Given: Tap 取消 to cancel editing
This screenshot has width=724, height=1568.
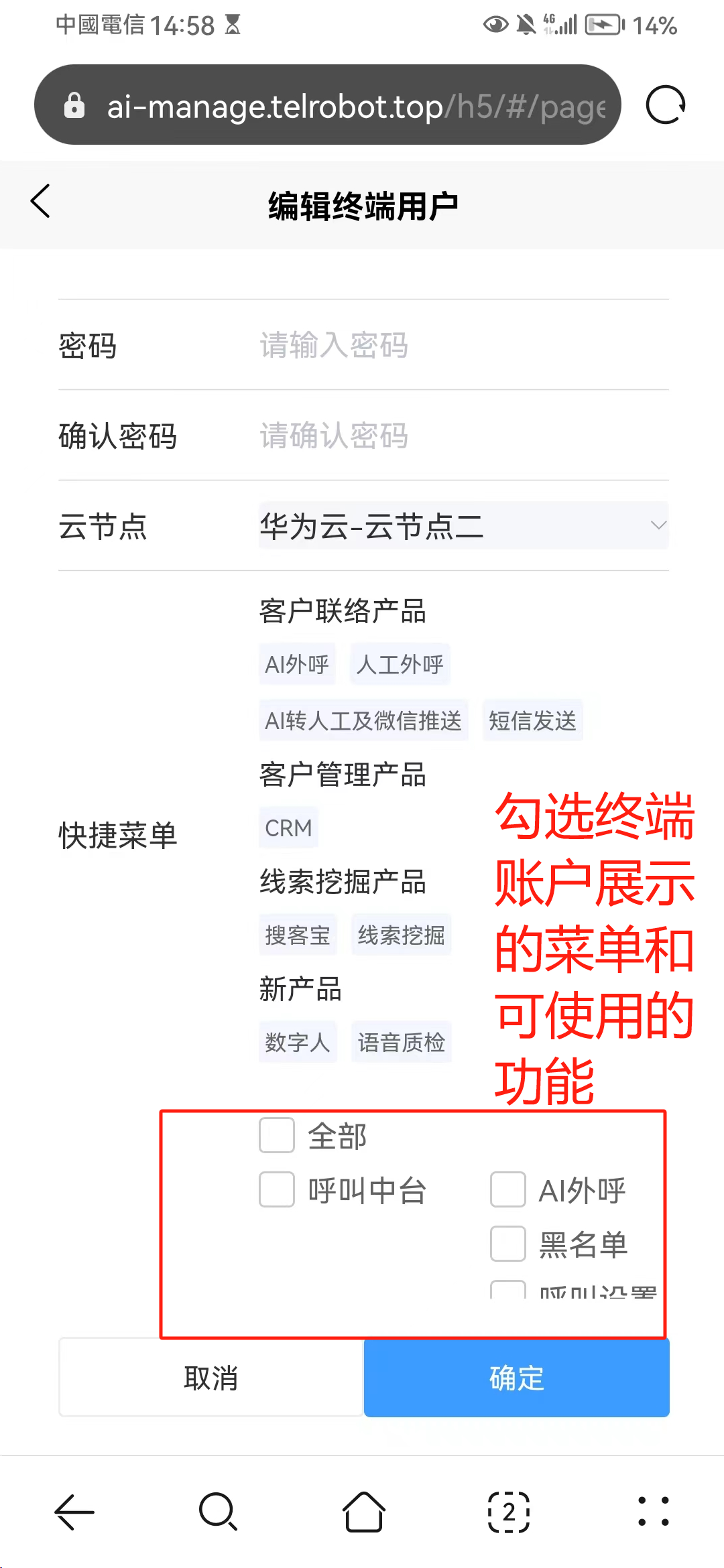Looking at the screenshot, I should pyautogui.click(x=211, y=1378).
